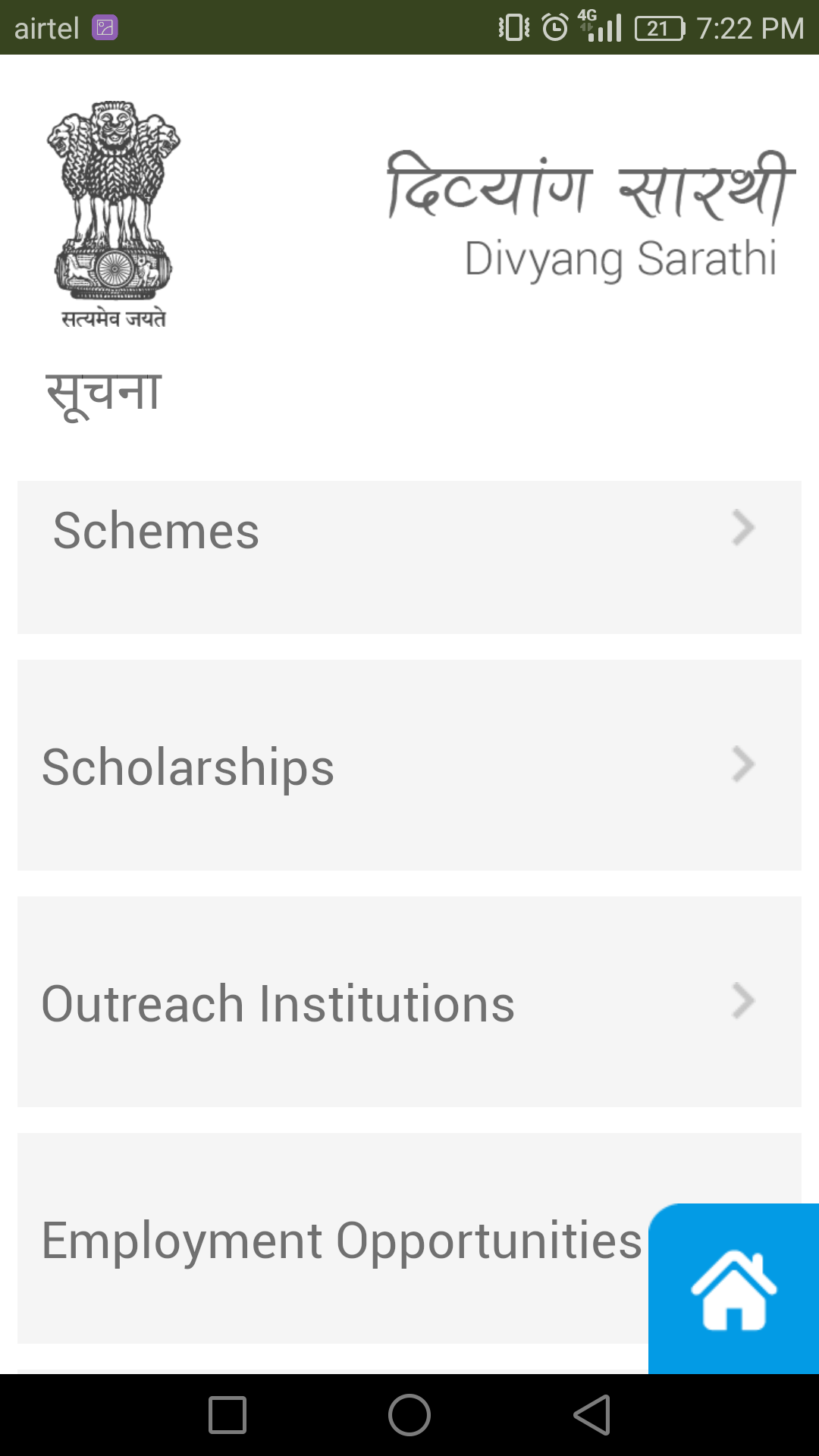Image resolution: width=819 pixels, height=1456 pixels.
Task: Open the Scholarships section
Action: click(x=409, y=765)
